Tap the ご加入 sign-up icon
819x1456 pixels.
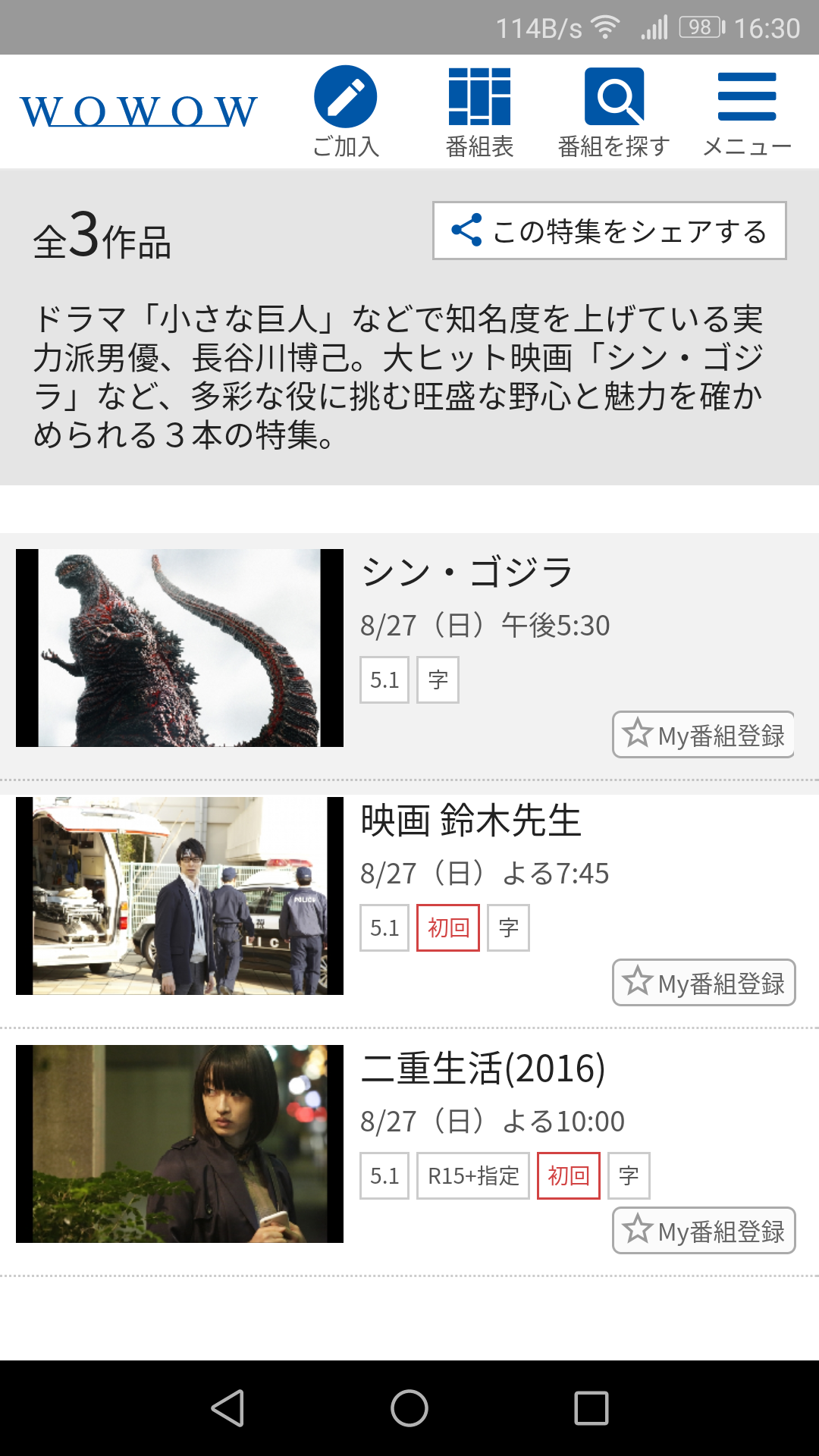coord(346,111)
